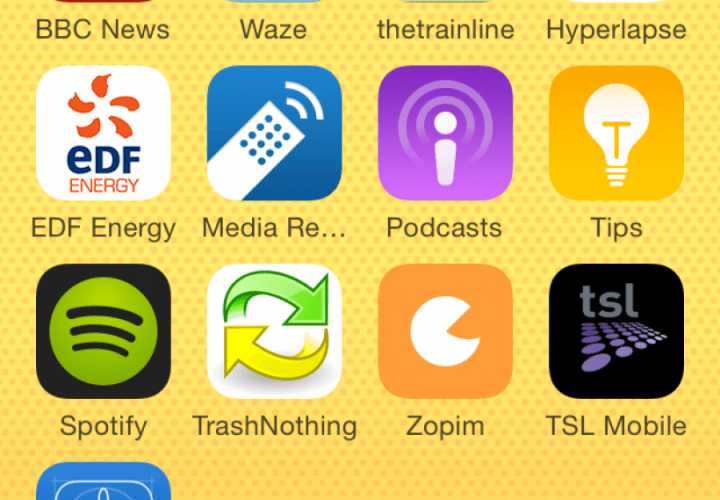
Task: Launch the Zopim app
Action: [445, 331]
